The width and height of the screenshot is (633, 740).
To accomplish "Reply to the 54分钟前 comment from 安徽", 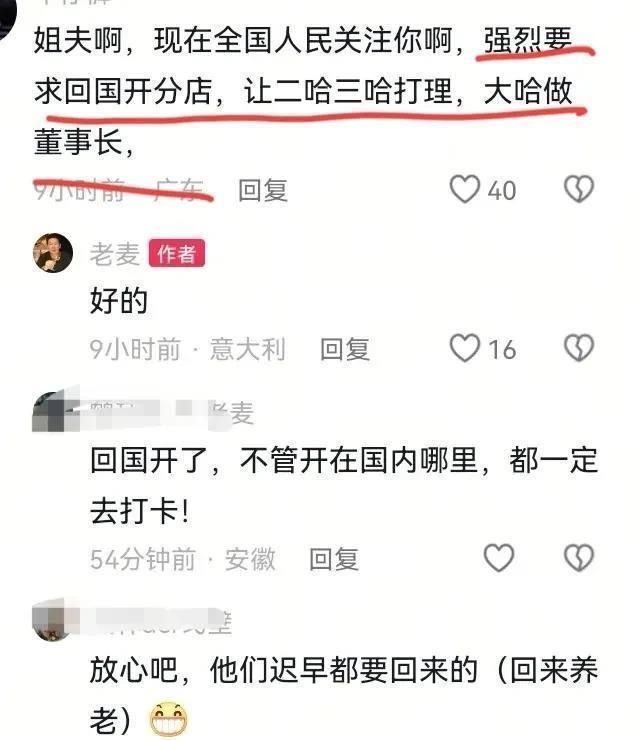I will pos(333,559).
